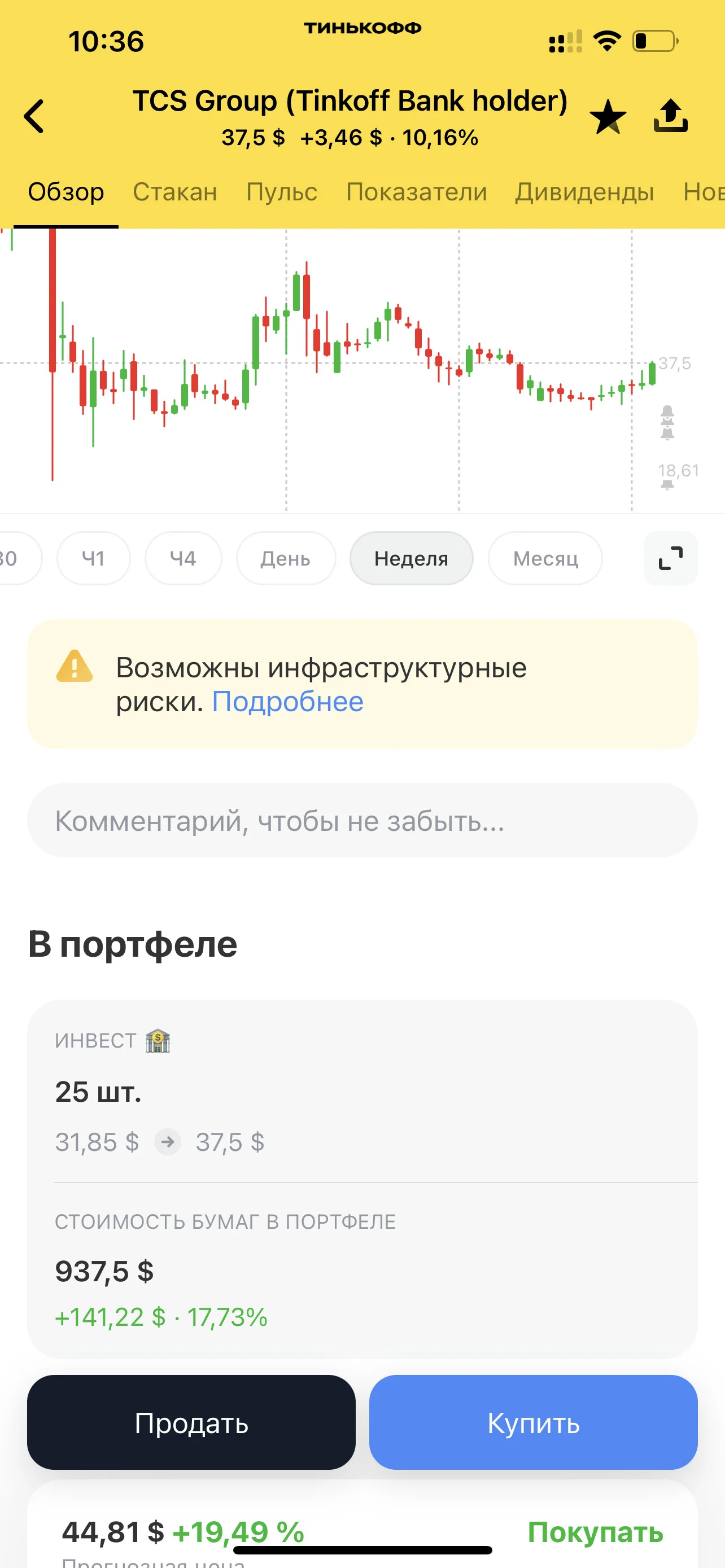Open the Подробнее link about infrastructure risks

pos(287,702)
